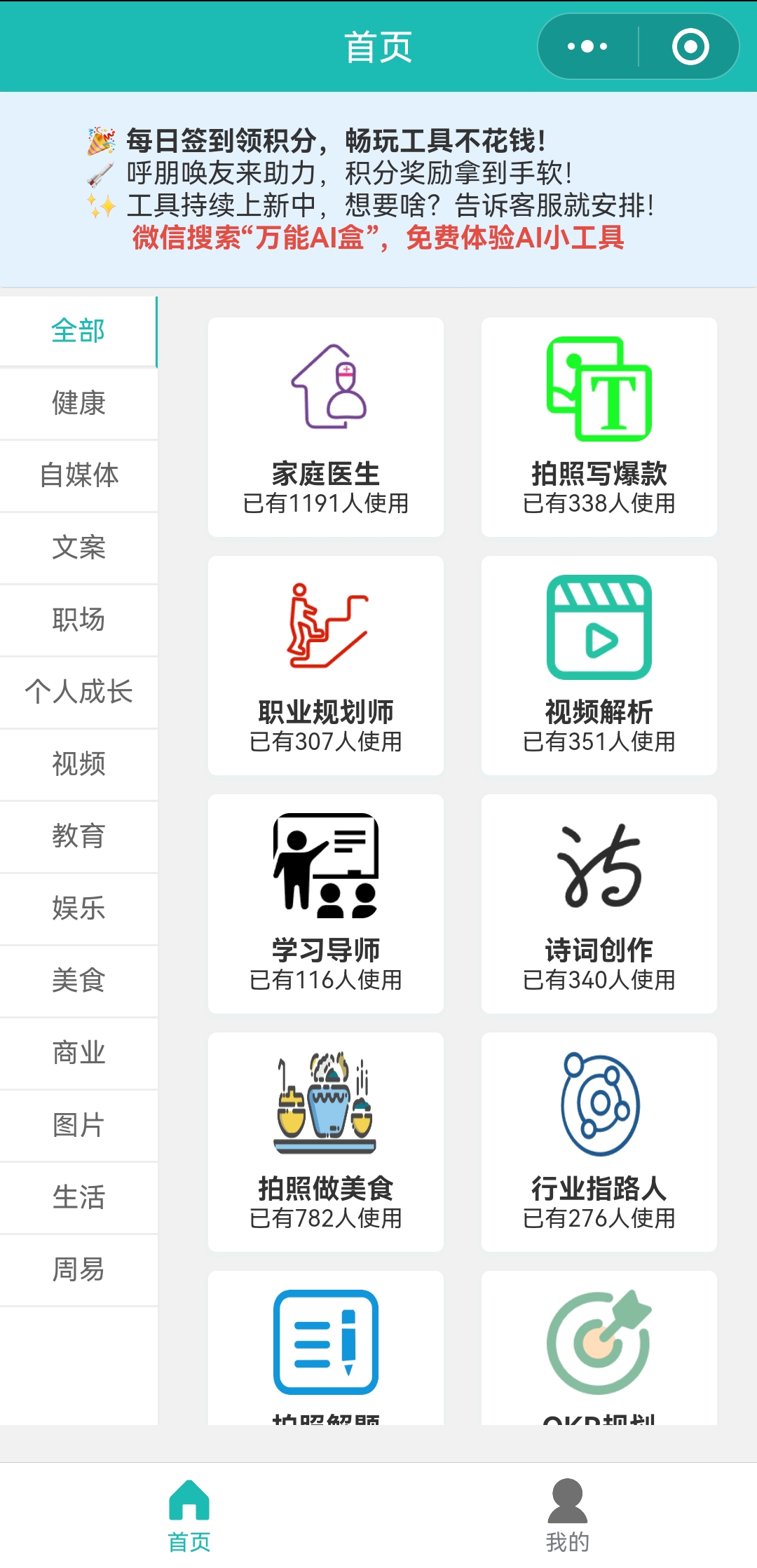
Task: Open the mini program more-options menu
Action: tap(587, 47)
